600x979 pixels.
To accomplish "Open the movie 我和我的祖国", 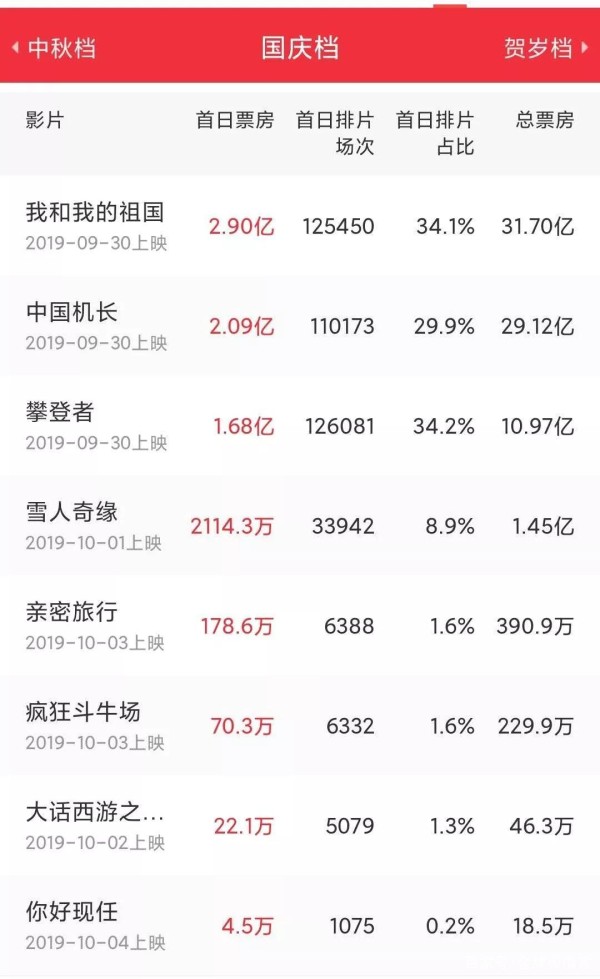I will [300, 225].
